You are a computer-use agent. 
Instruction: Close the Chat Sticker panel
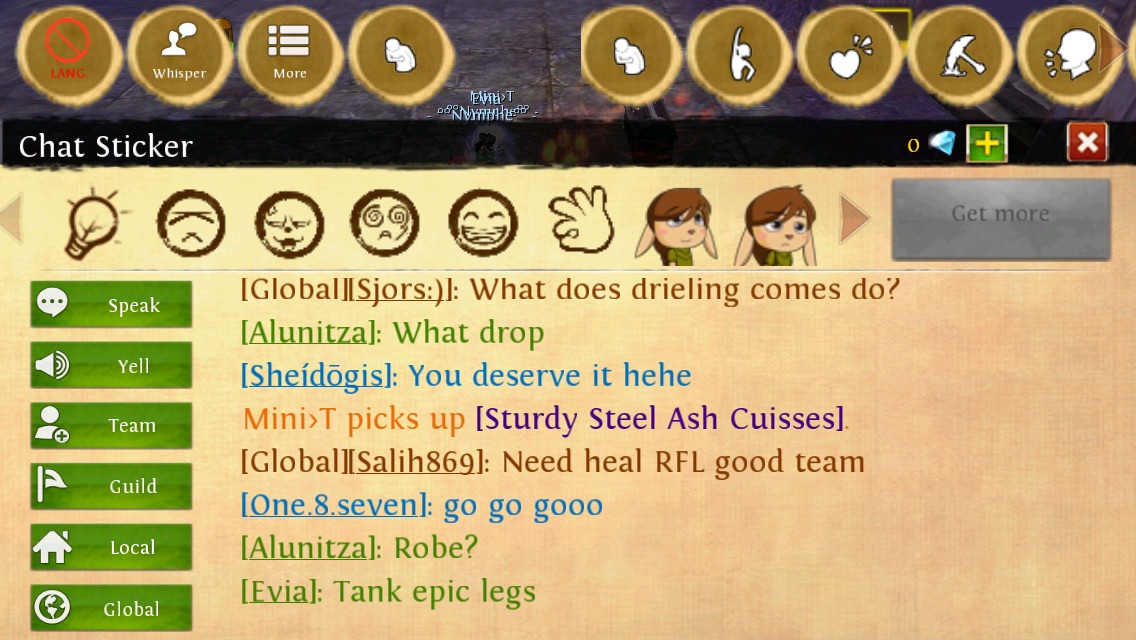[1087, 143]
